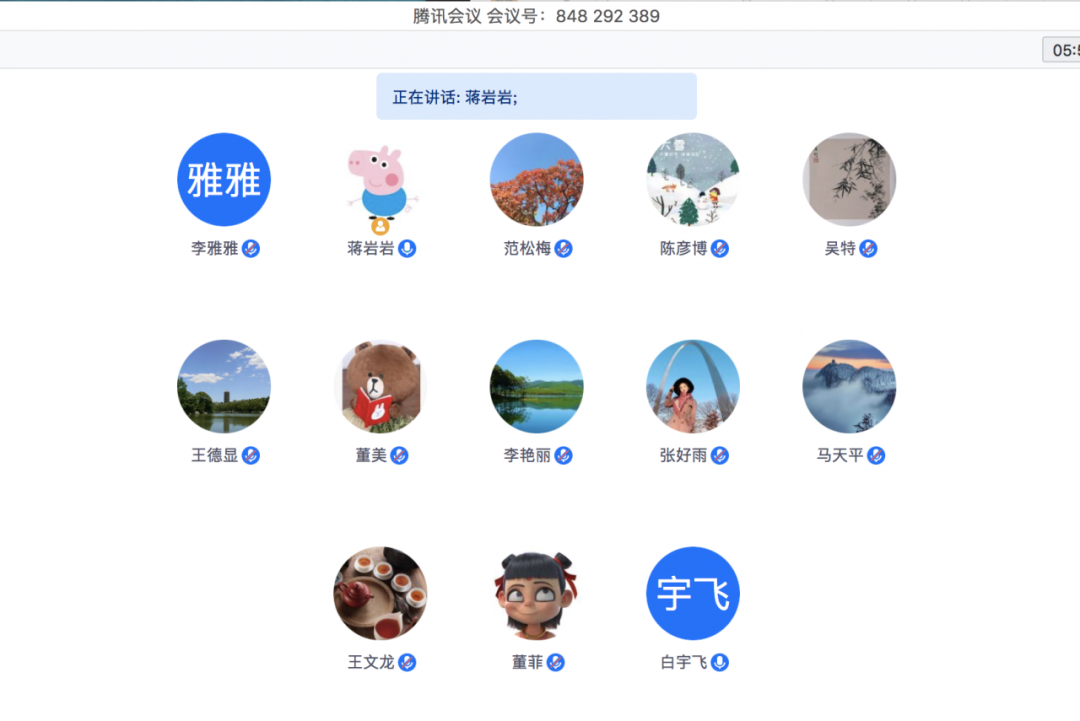1080x721 pixels.
Task: Select 张好雨's participant avatar
Action: tap(693, 387)
